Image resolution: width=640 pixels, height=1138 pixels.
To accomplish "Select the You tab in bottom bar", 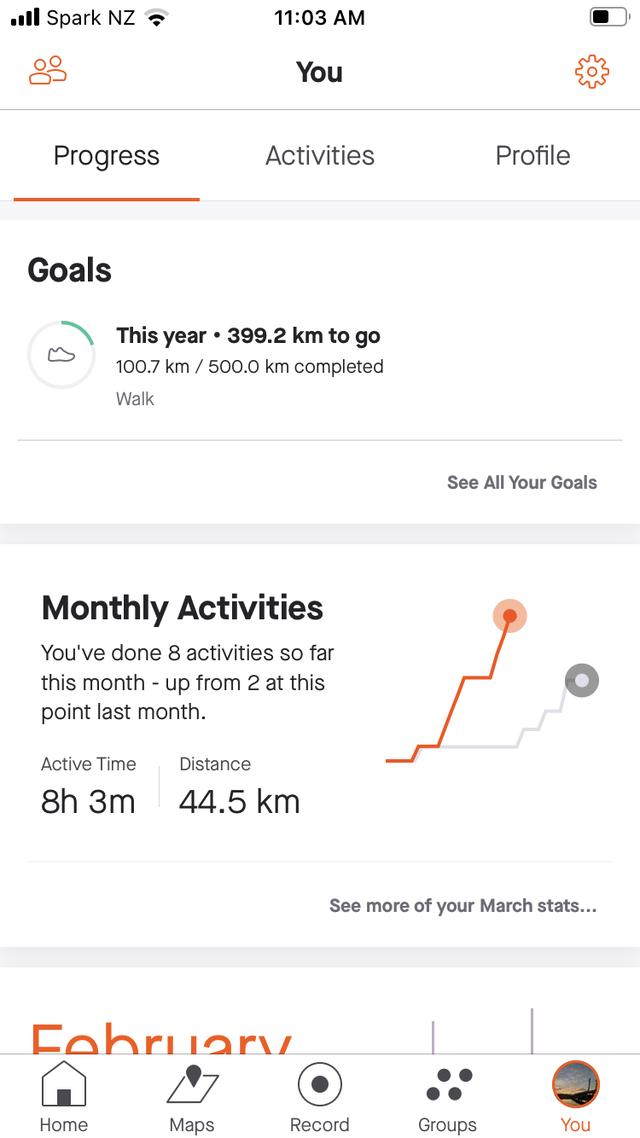I will pos(575,1097).
